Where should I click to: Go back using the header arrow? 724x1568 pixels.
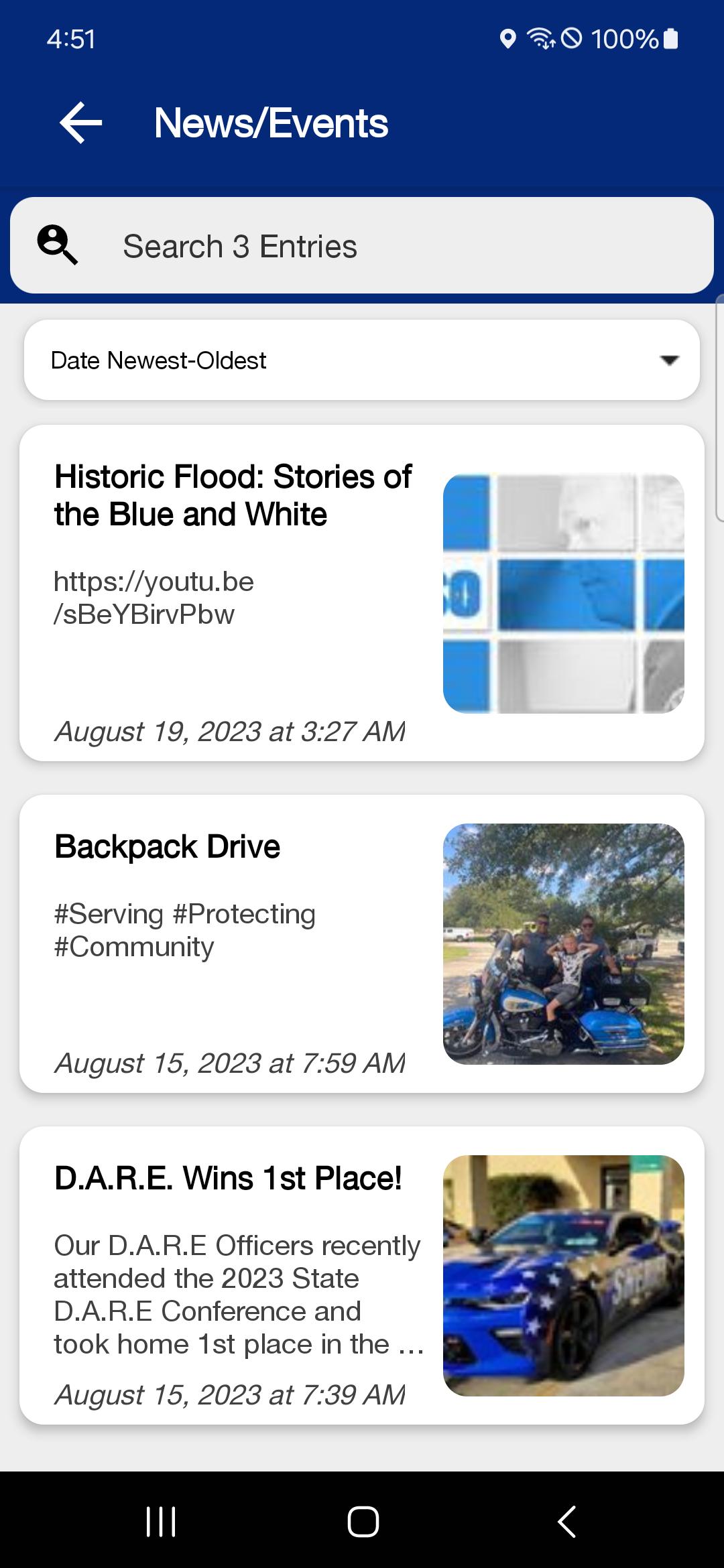pos(80,123)
